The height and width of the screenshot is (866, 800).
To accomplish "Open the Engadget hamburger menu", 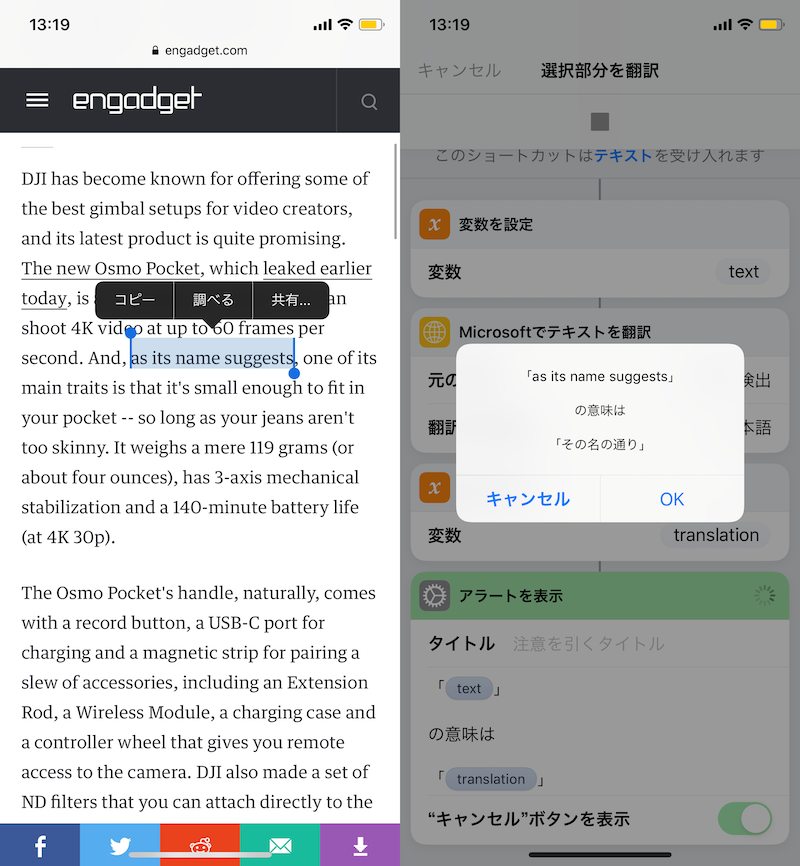I will [x=37, y=101].
